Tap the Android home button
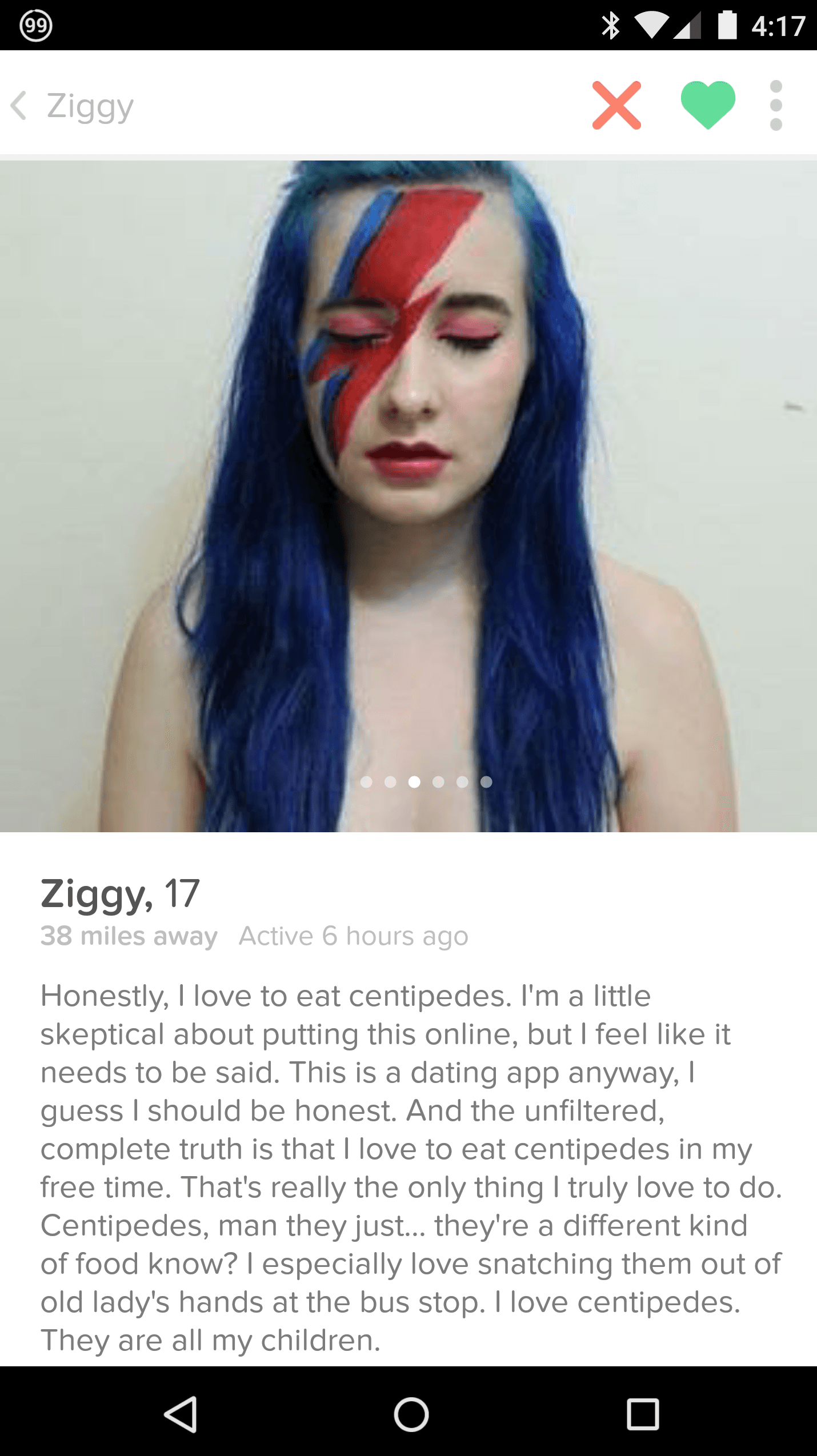The height and width of the screenshot is (1456, 817). (411, 1415)
